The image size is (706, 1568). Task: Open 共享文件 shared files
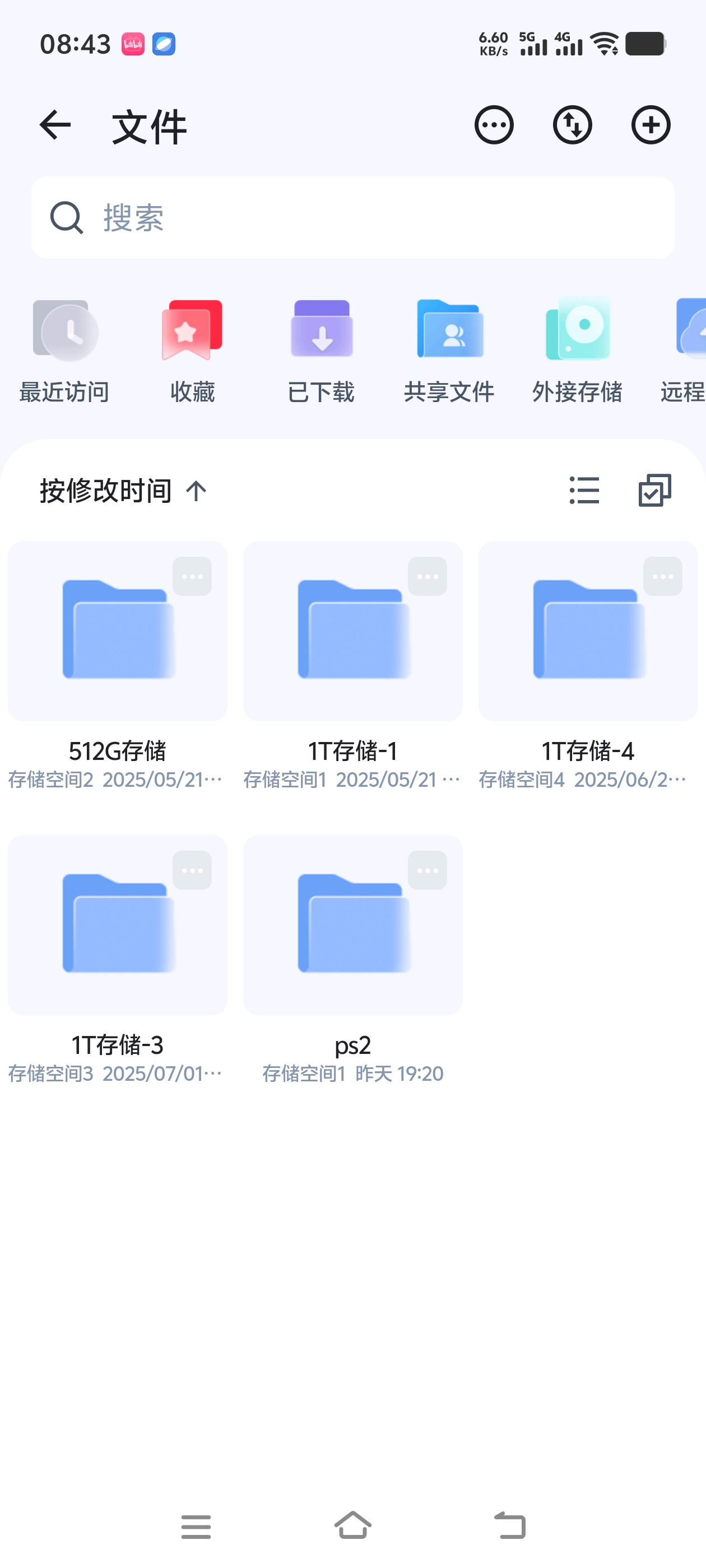point(449,351)
